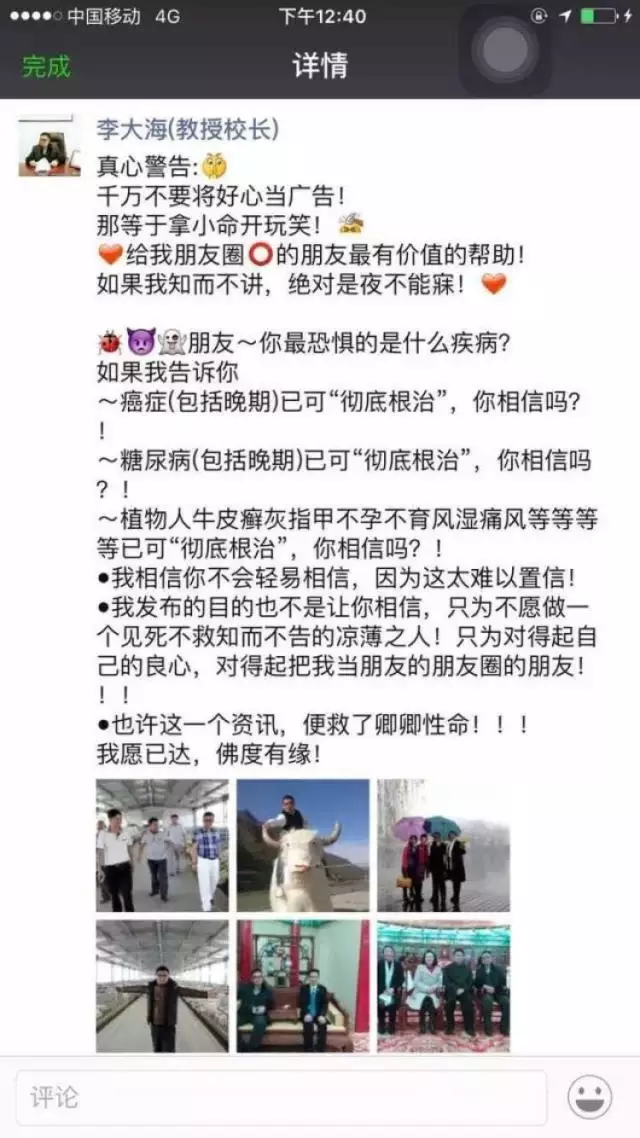View photo of two men on wooden chairs
640x1138 pixels.
pyautogui.click(x=303, y=986)
